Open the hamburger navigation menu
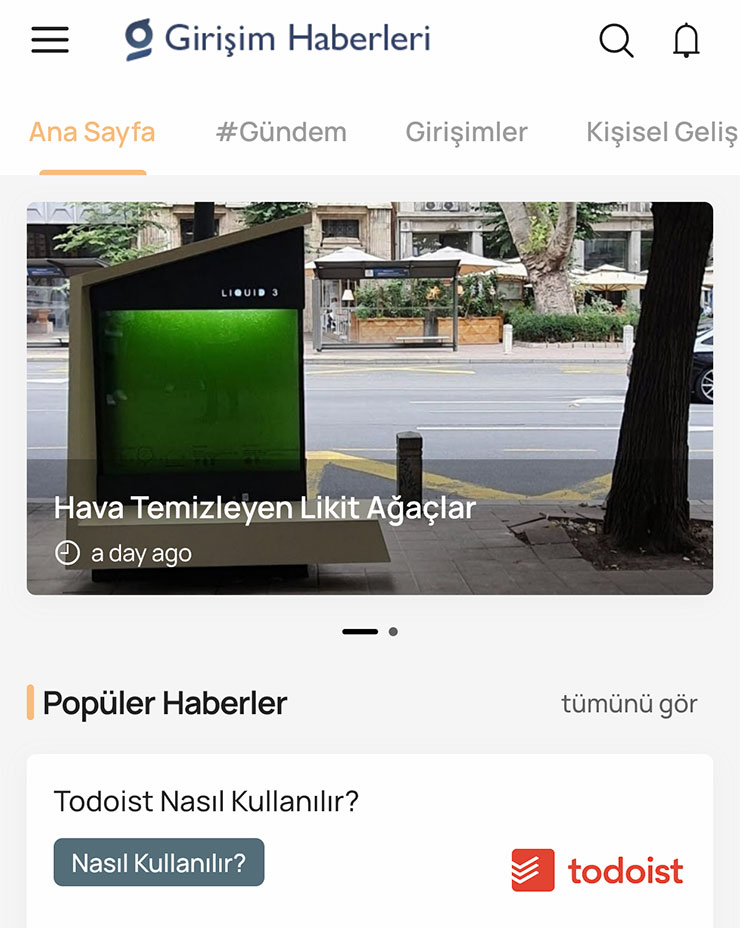 [x=49, y=40]
